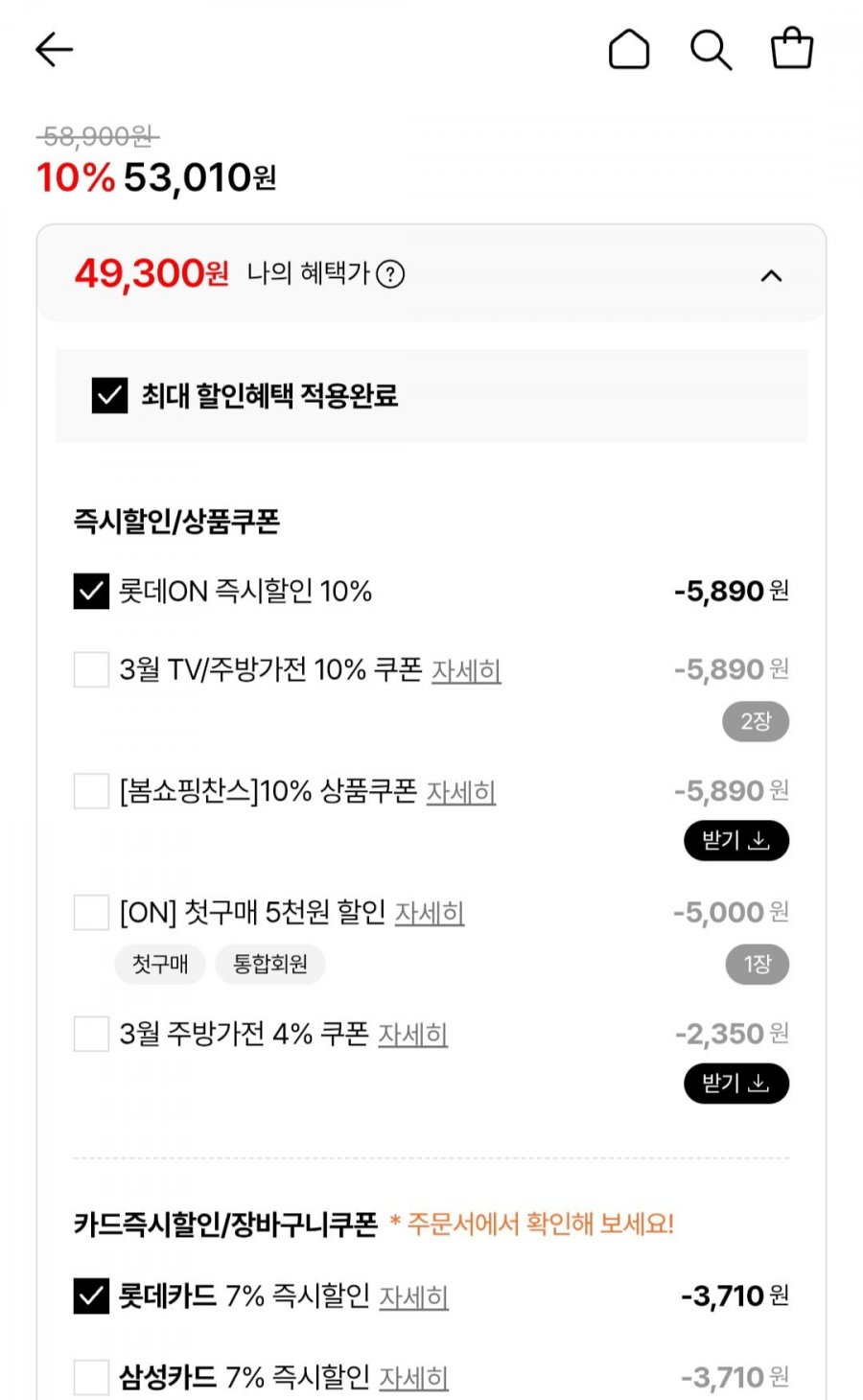Open the home icon
The width and height of the screenshot is (863, 1400).
(x=629, y=50)
